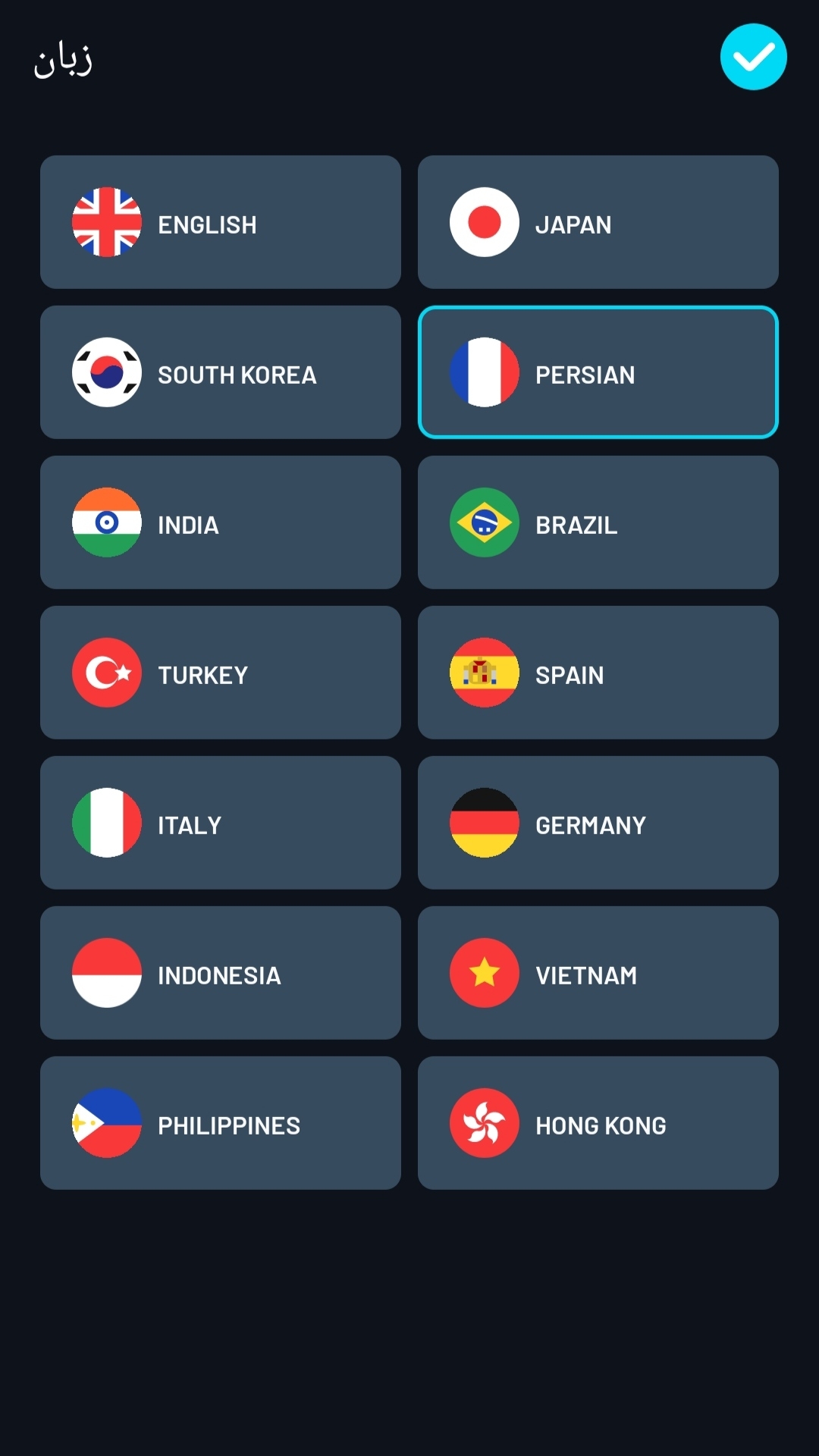819x1456 pixels.
Task: Select the Philippines language option
Action: [220, 1123]
